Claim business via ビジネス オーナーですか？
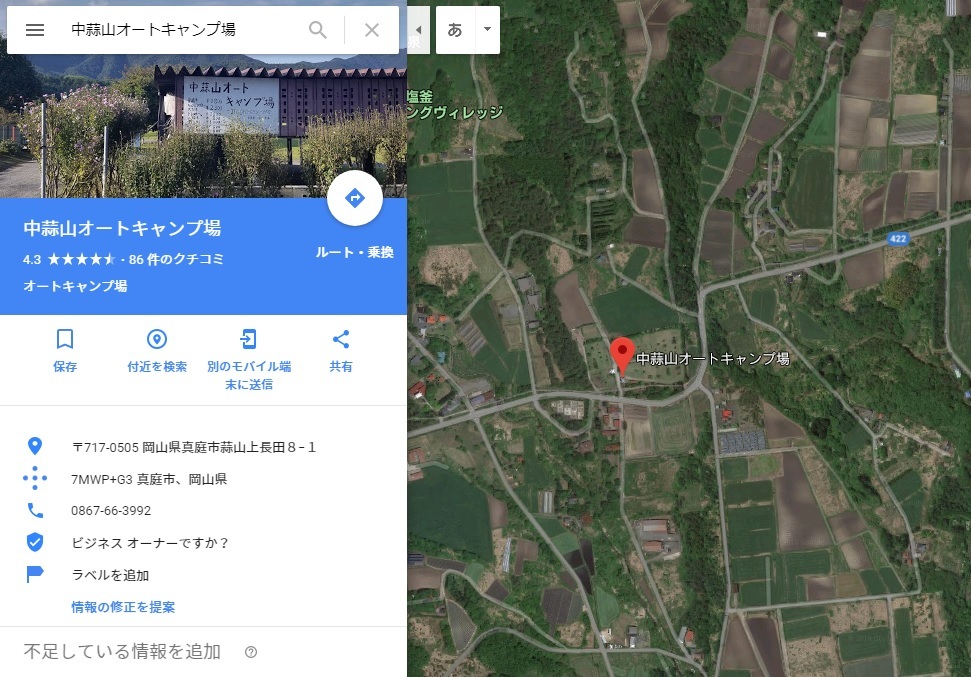The height and width of the screenshot is (677, 971). click(150, 543)
